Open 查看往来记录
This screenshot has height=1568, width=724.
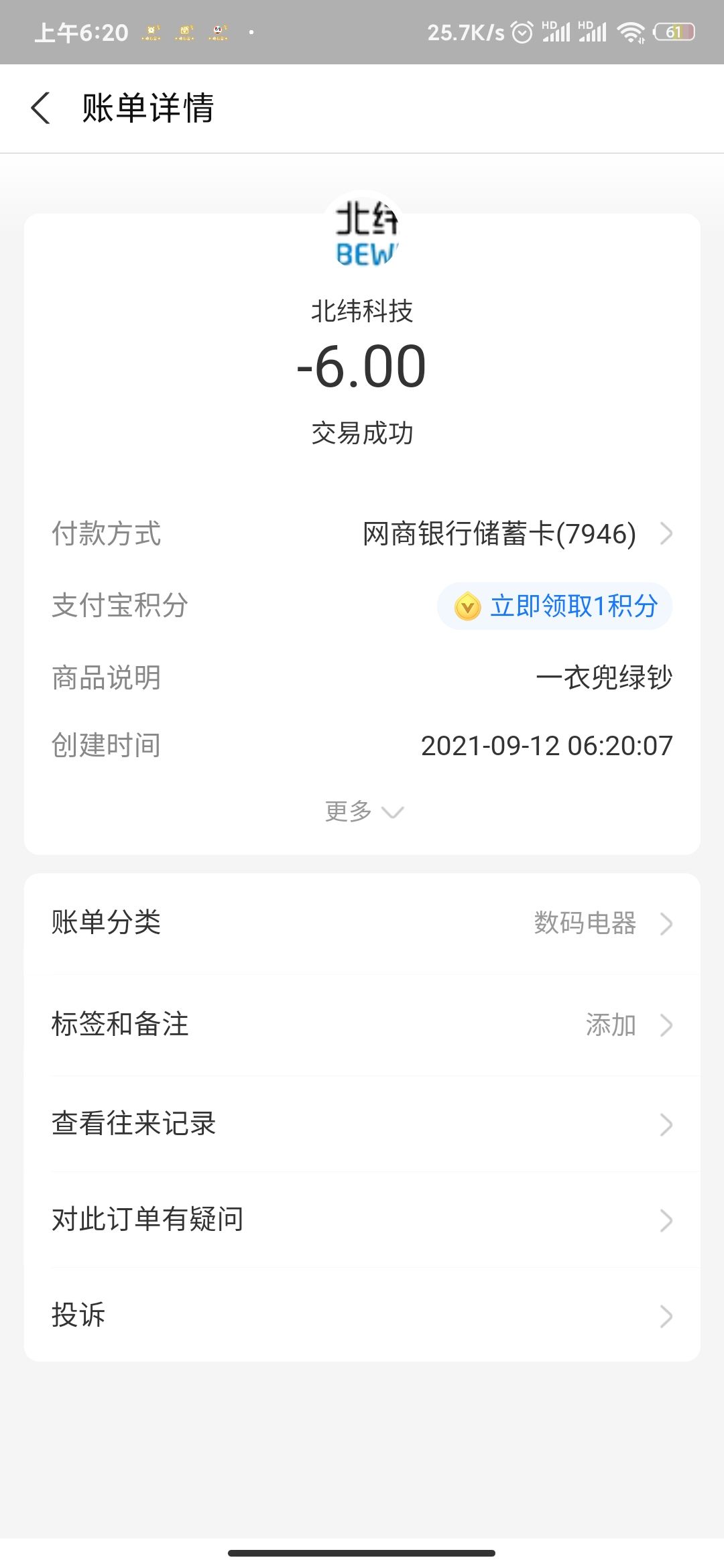362,1124
